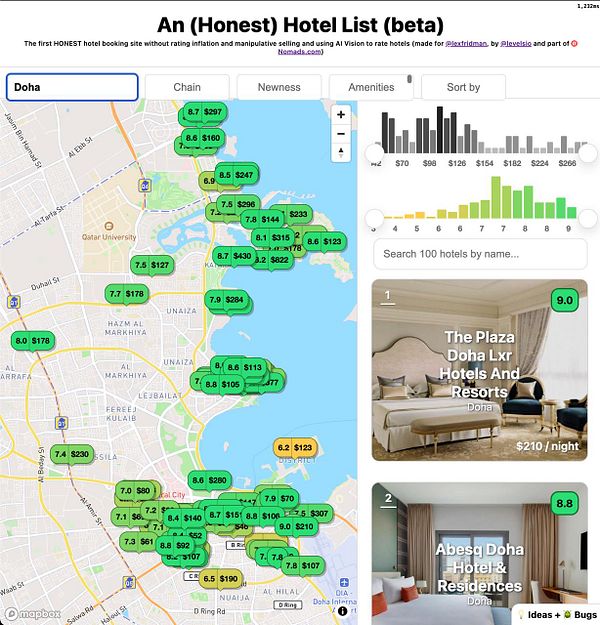Open the Chain filter dropdown
The height and width of the screenshot is (625, 600).
187,87
